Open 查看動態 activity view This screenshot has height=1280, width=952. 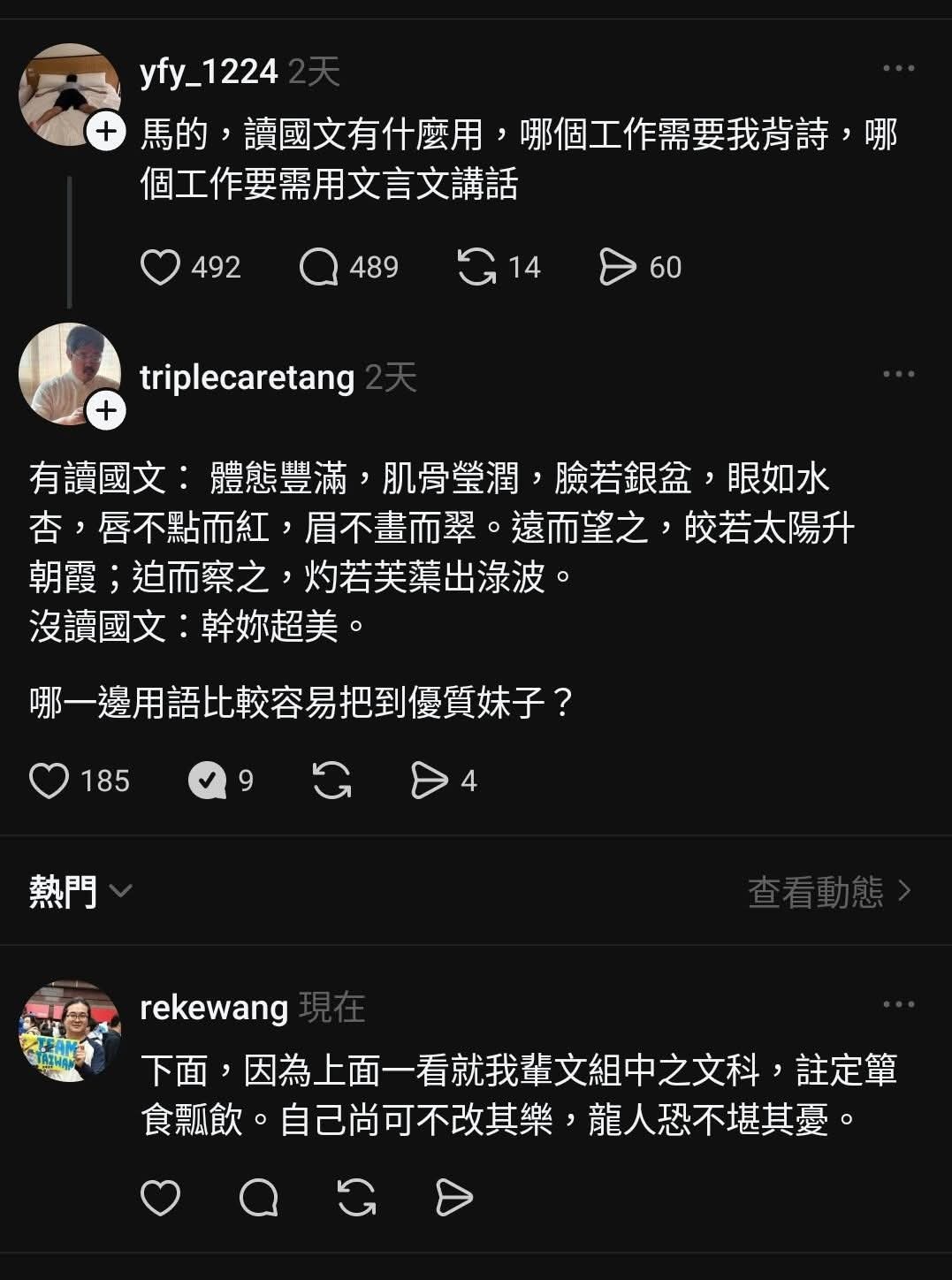pos(828,891)
